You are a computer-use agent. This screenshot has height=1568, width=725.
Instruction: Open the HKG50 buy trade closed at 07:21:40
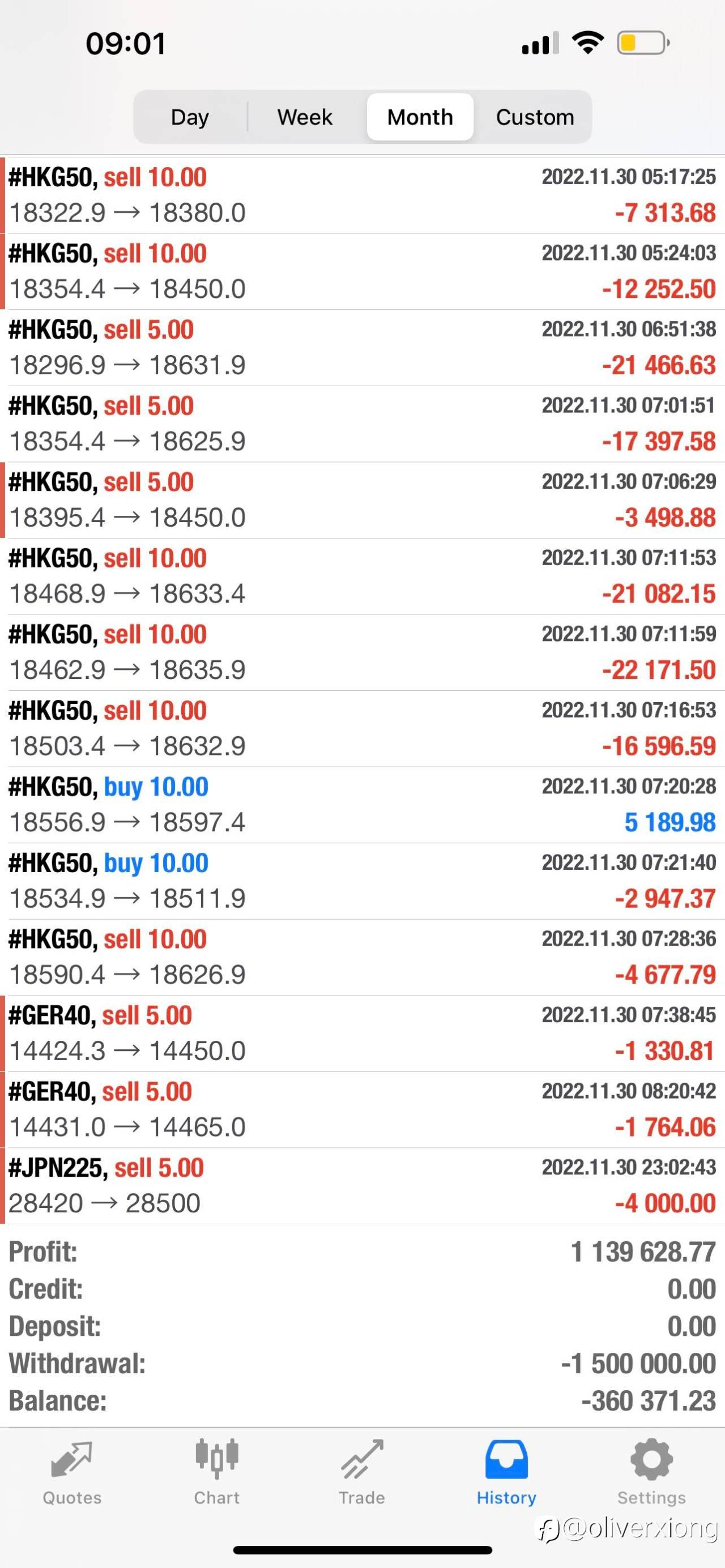point(362,881)
